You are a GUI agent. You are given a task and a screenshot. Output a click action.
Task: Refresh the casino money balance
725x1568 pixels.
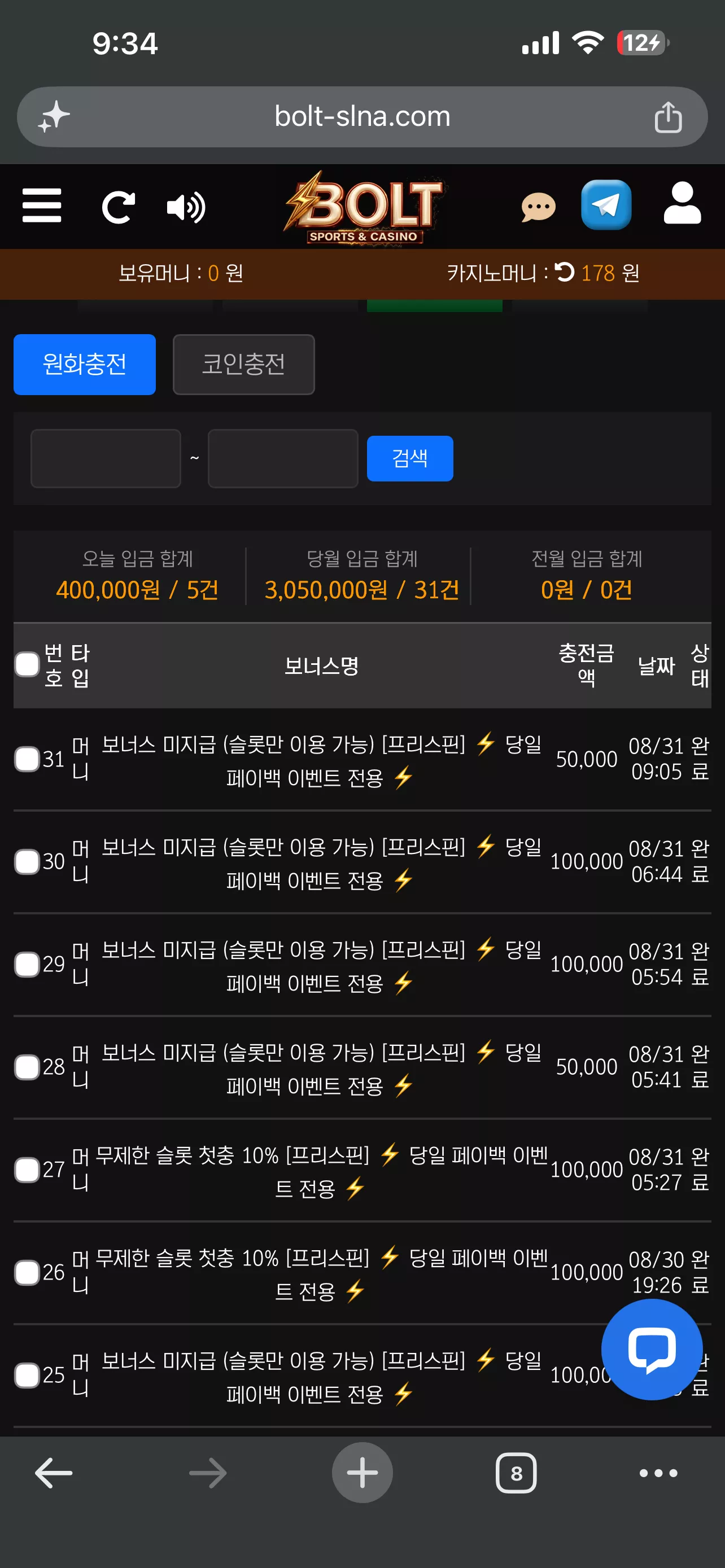coord(564,272)
